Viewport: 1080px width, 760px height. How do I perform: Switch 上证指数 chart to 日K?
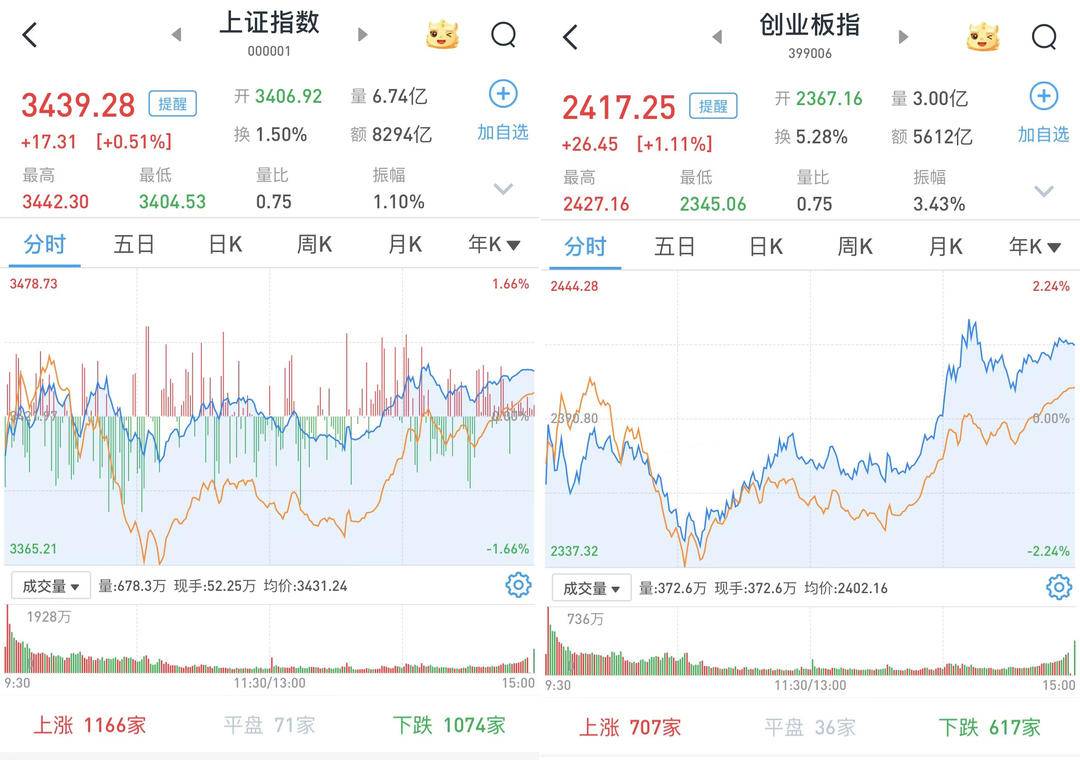click(x=225, y=245)
